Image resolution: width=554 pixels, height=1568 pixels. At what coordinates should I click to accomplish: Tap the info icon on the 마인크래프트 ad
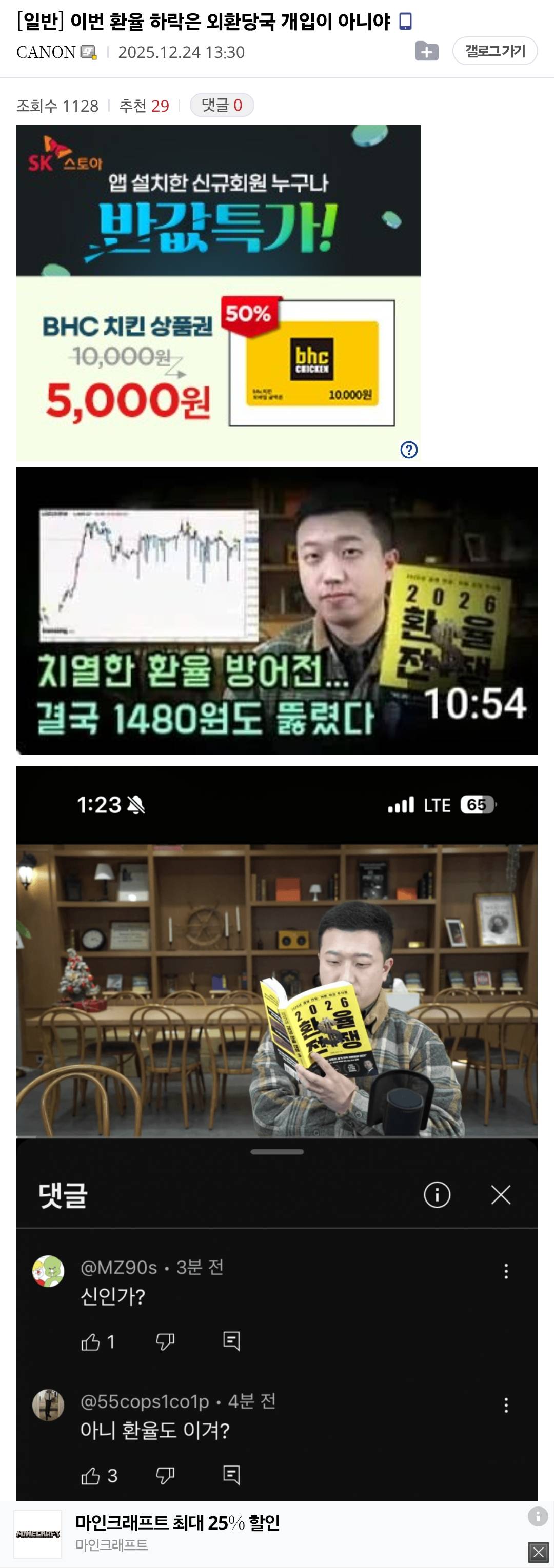click(x=538, y=1516)
